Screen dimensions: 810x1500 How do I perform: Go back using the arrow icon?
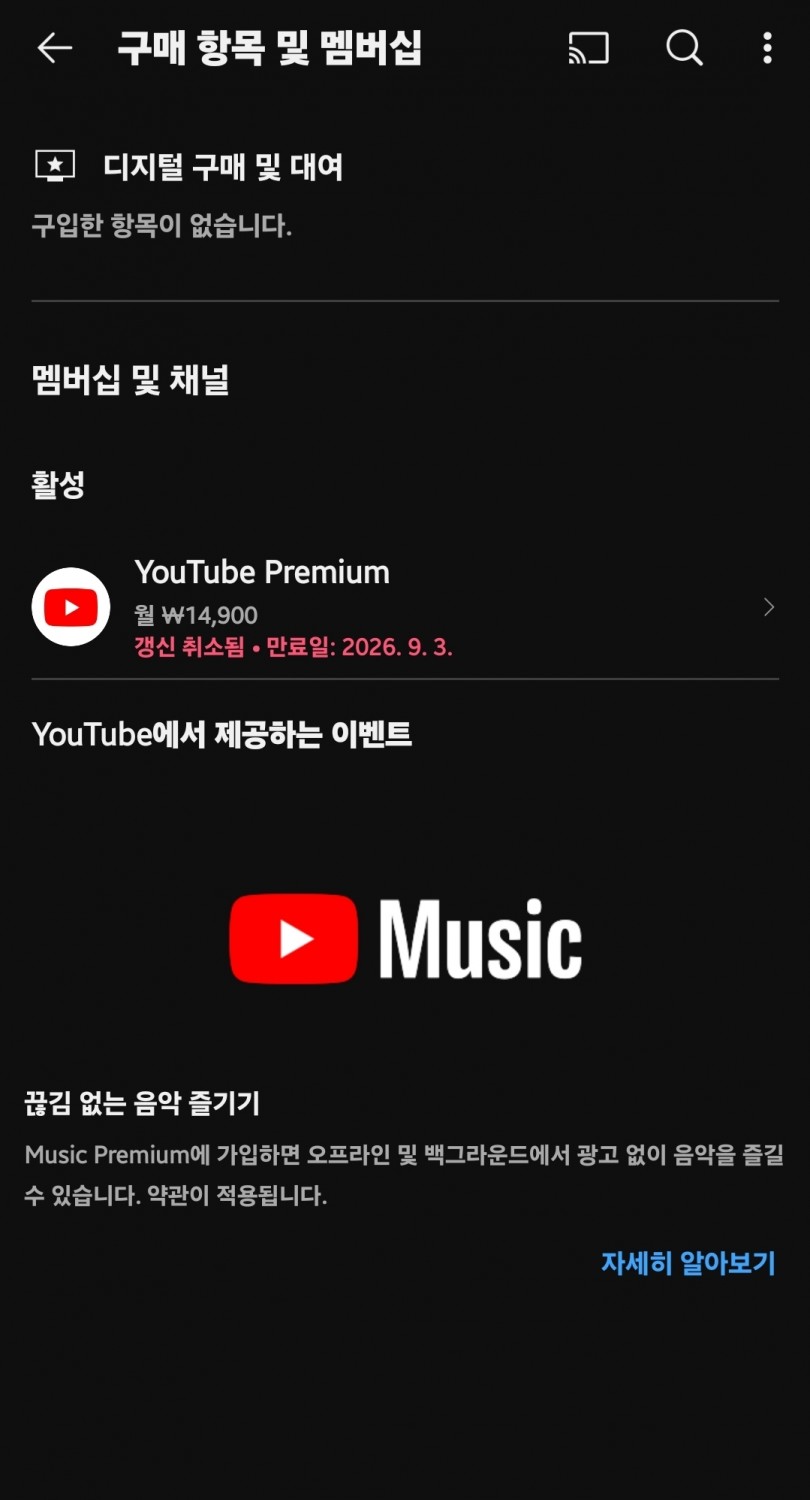(x=54, y=48)
